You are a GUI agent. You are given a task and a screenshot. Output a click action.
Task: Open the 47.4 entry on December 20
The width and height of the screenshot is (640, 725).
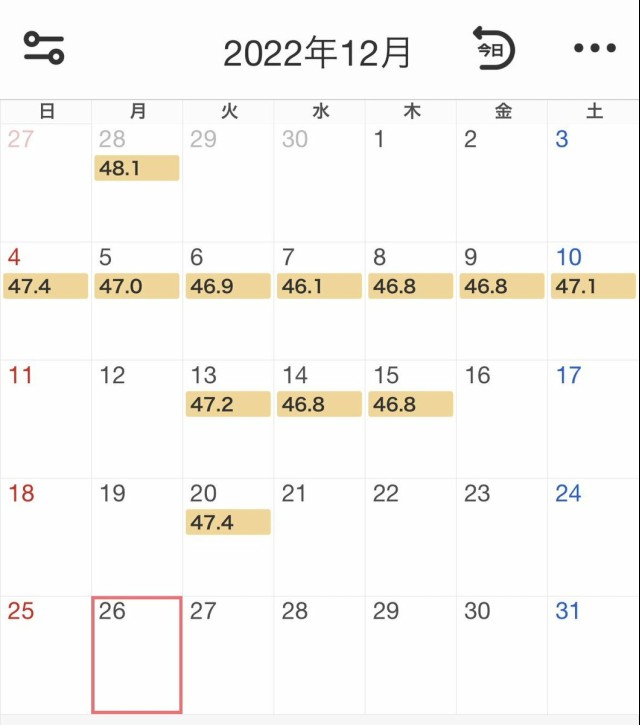[228, 522]
